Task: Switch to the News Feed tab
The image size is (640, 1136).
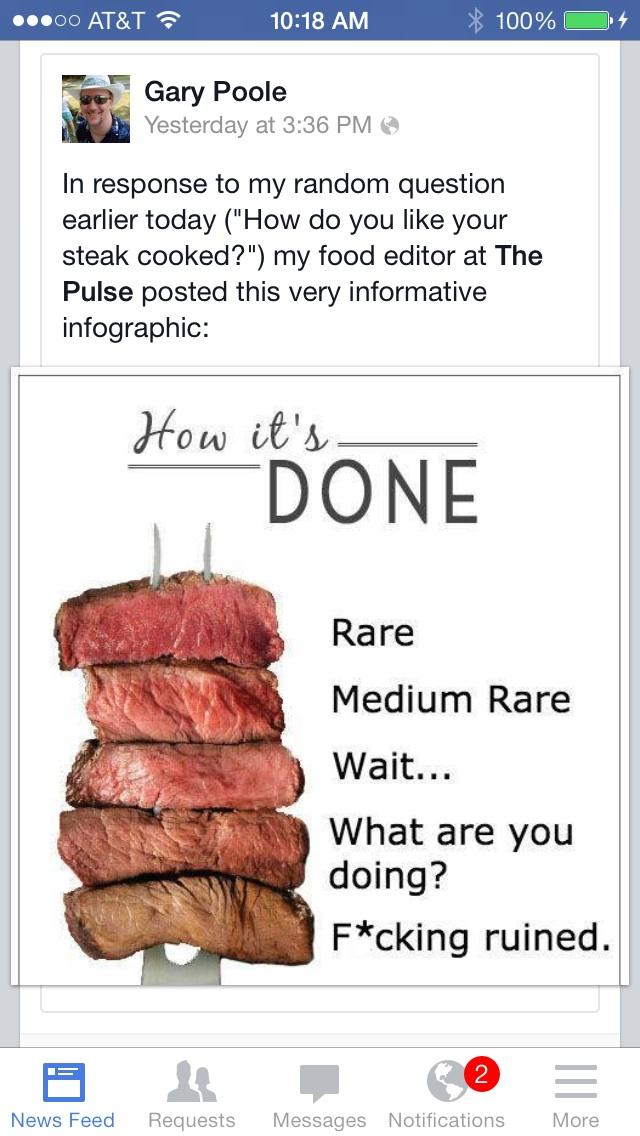Action: point(63,1093)
